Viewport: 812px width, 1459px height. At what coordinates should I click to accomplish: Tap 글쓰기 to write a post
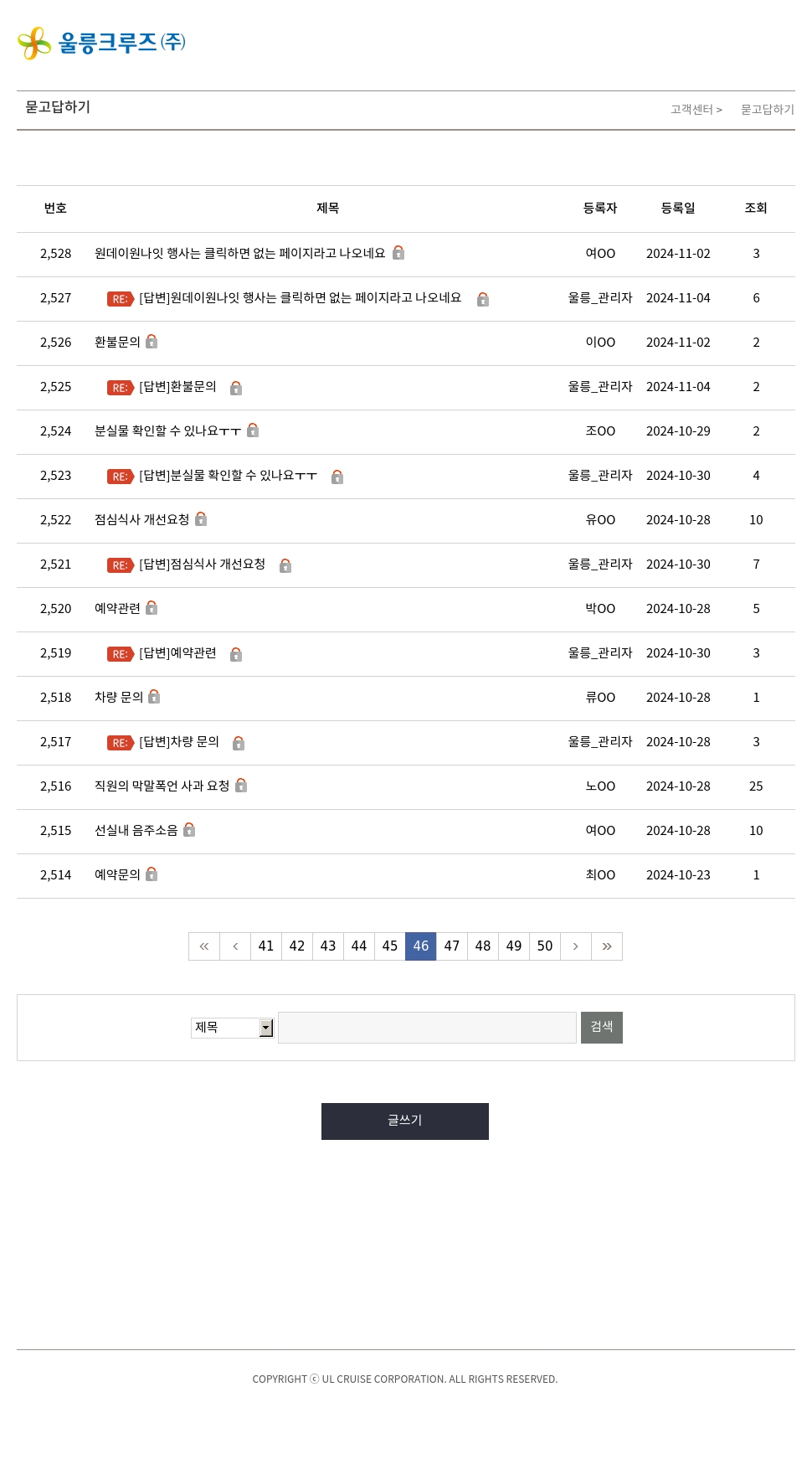pos(405,1121)
